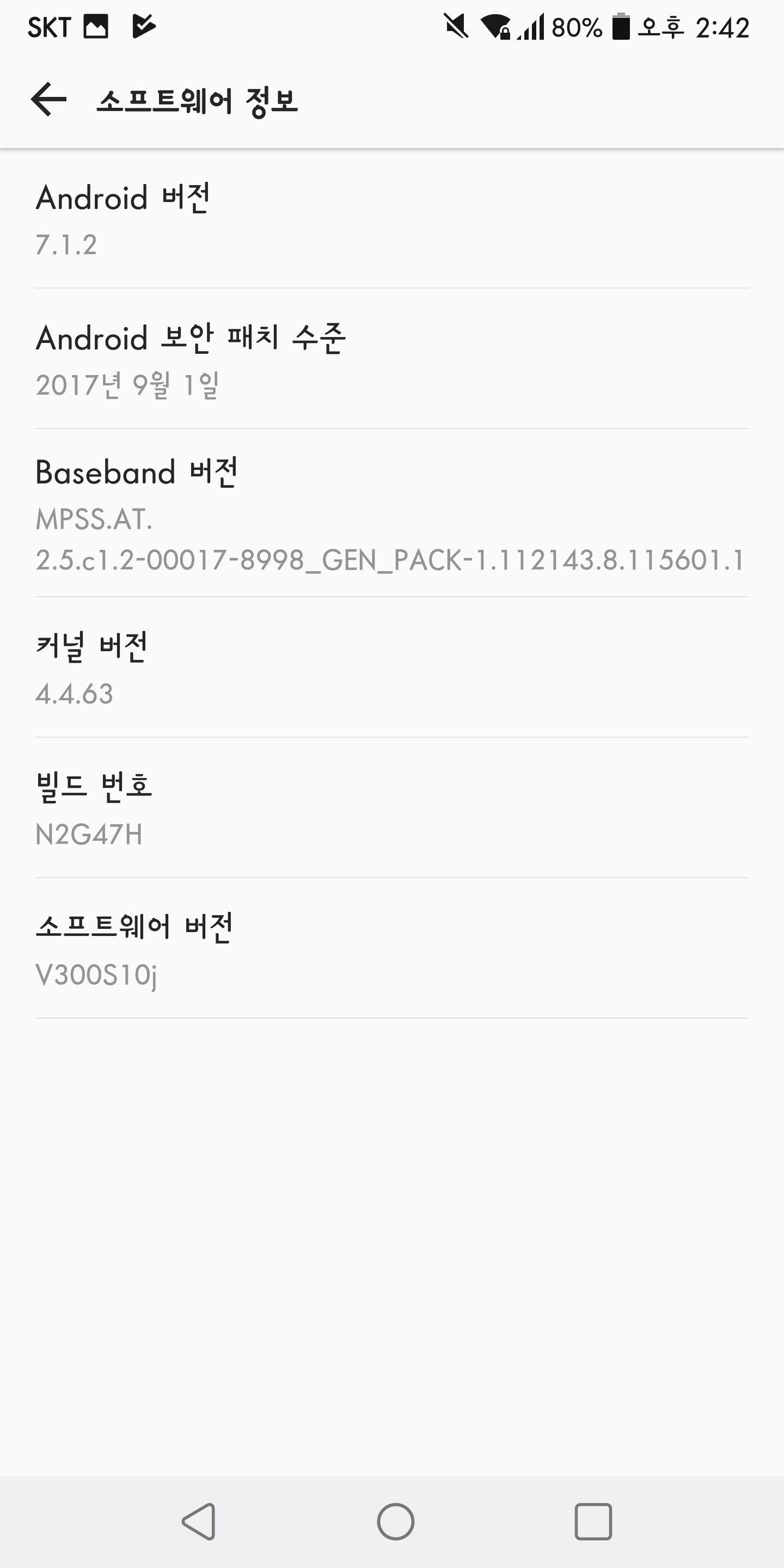Tap the Android 버전 row
Screen dimensions: 784x1568
click(x=392, y=219)
